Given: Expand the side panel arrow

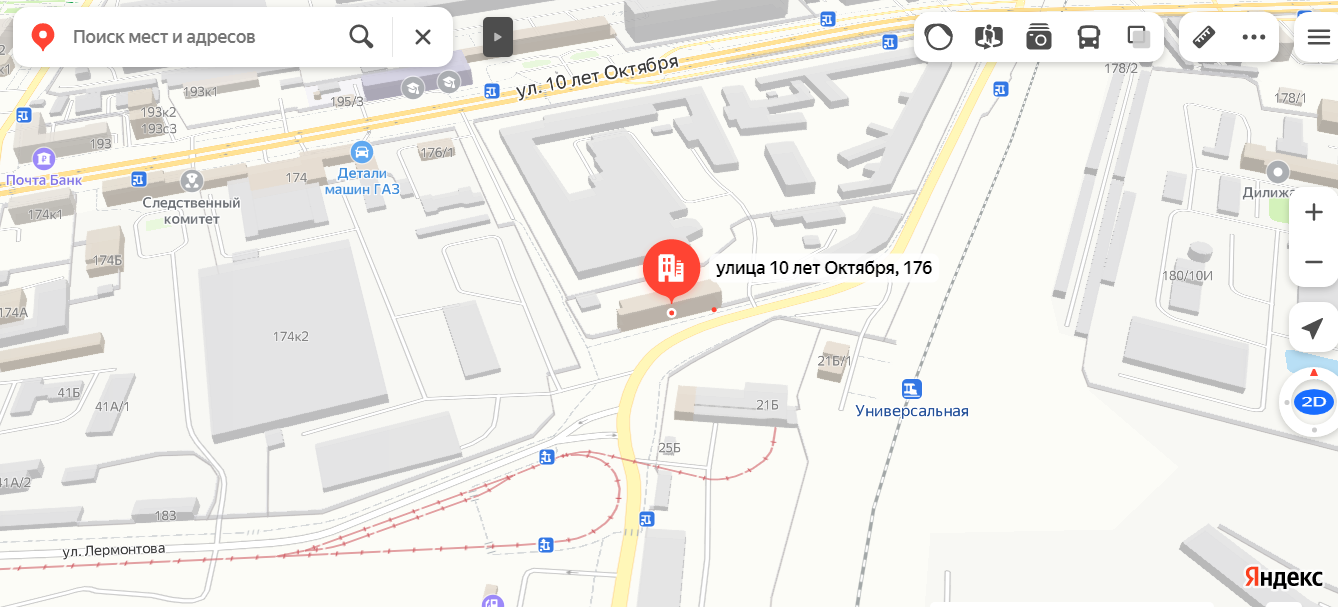Looking at the screenshot, I should click(498, 37).
